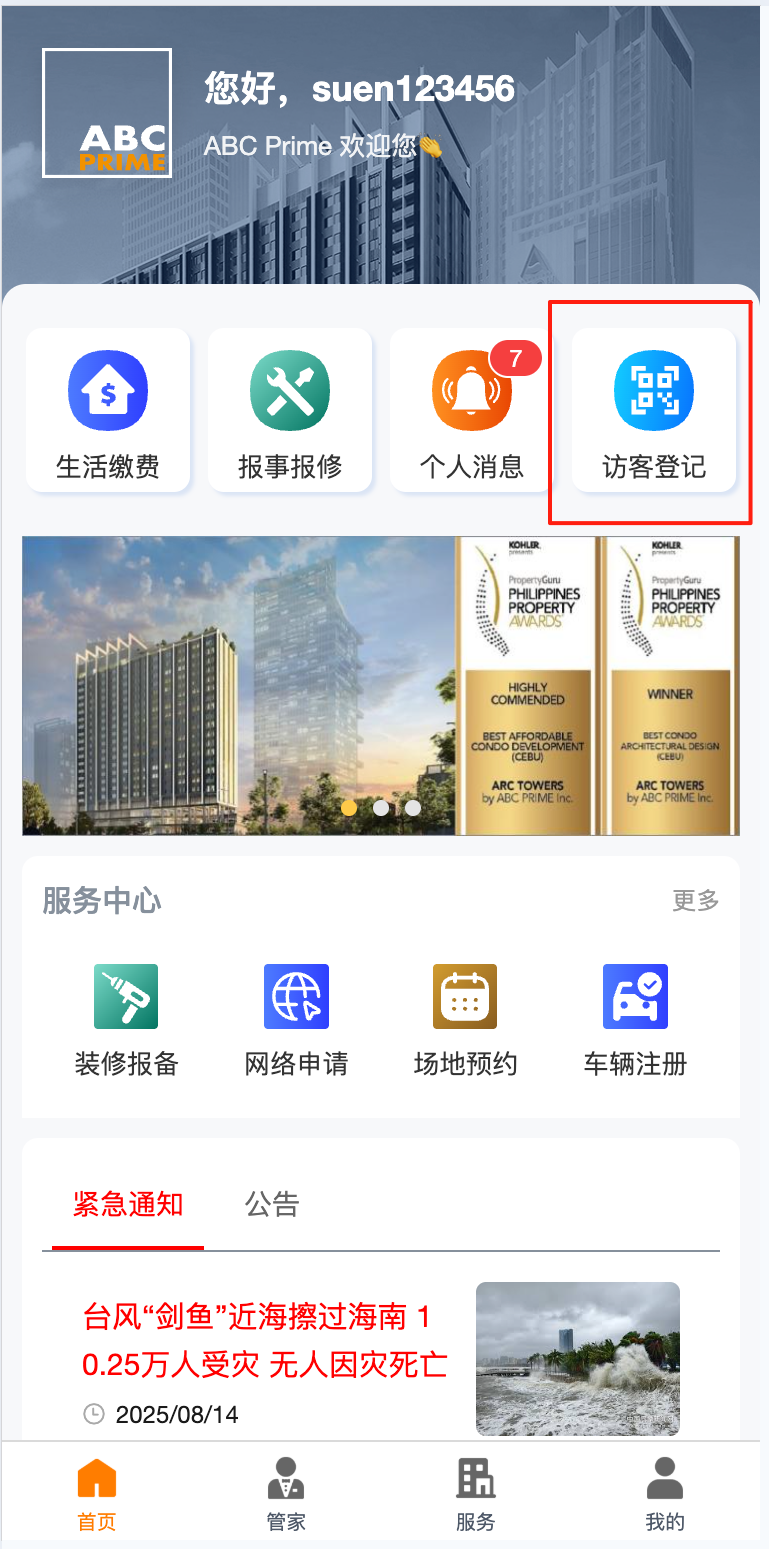Open the ARC Towers awards banner
Image resolution: width=770 pixels, height=1550 pixels.
pos(381,685)
